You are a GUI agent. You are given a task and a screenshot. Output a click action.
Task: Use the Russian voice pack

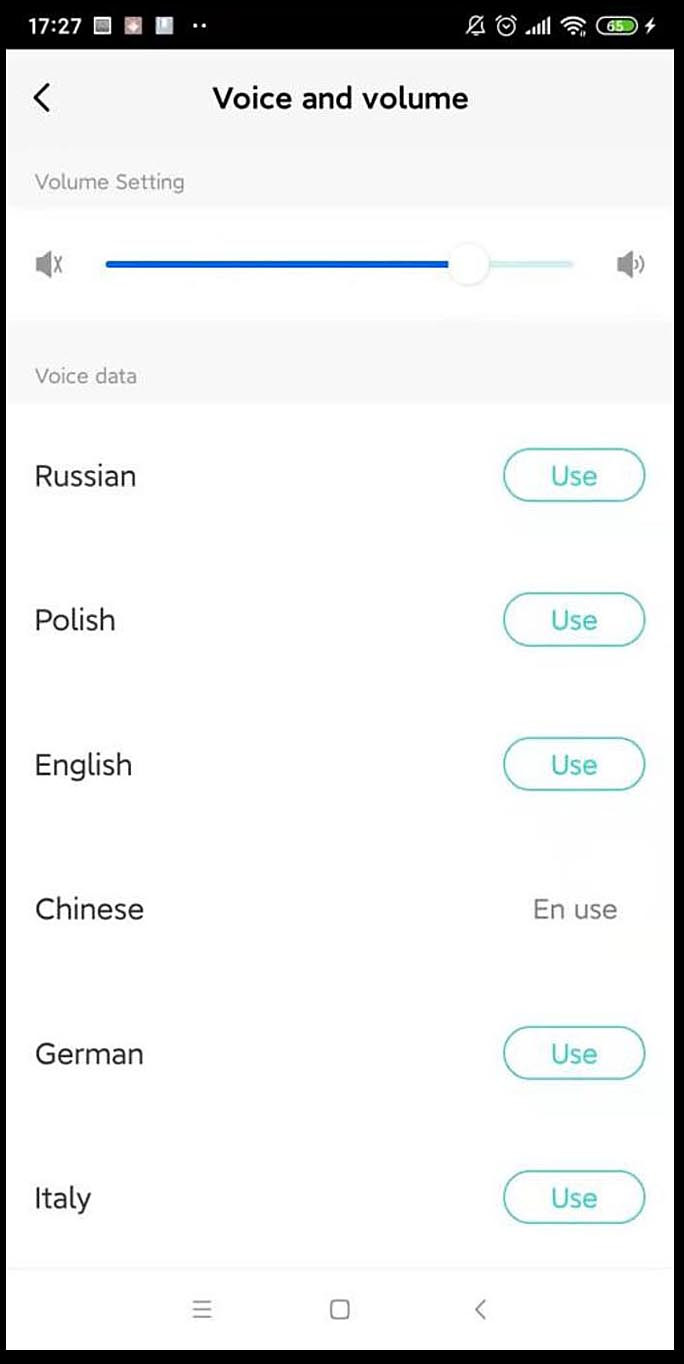coord(574,475)
